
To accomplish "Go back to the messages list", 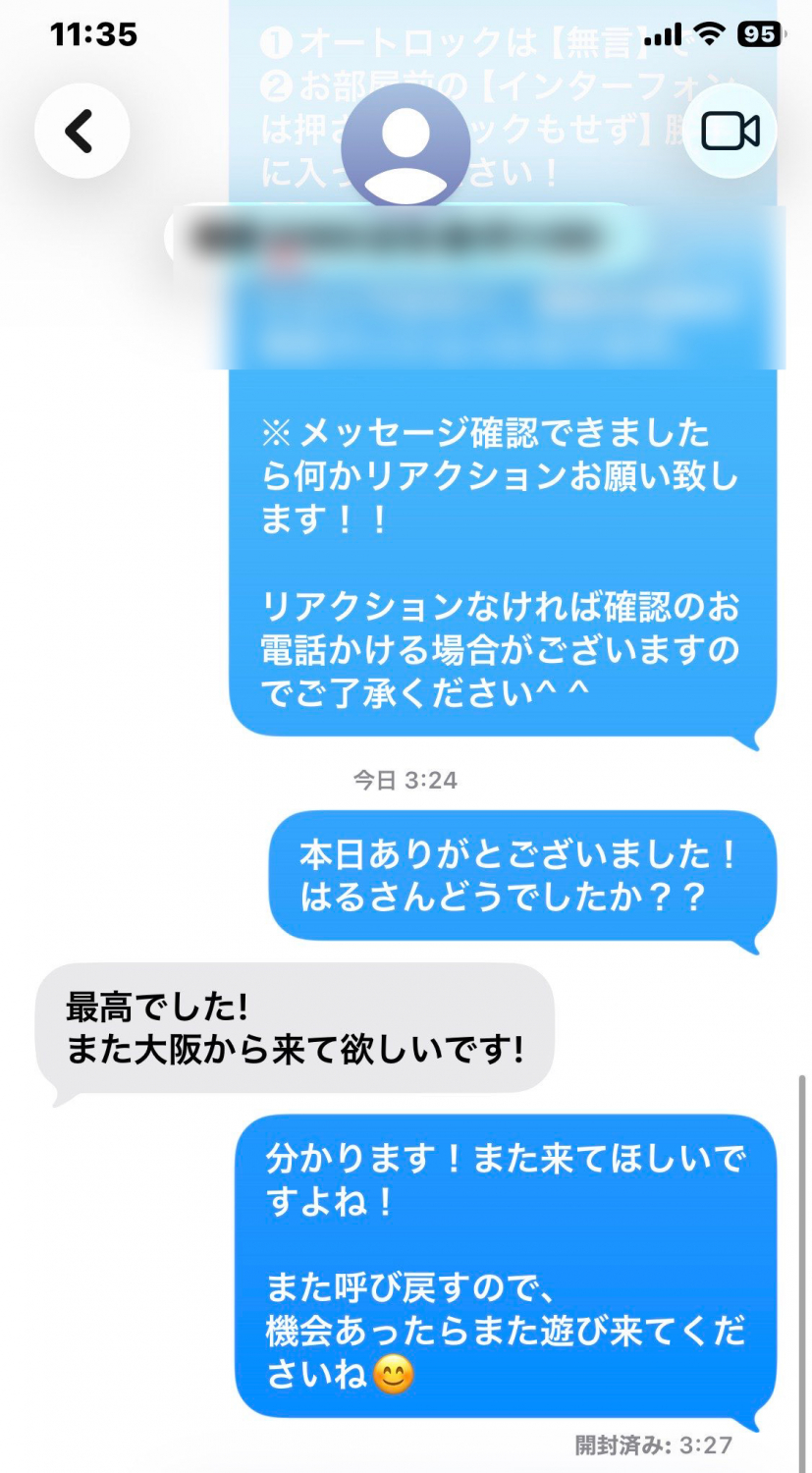I will click(x=81, y=131).
